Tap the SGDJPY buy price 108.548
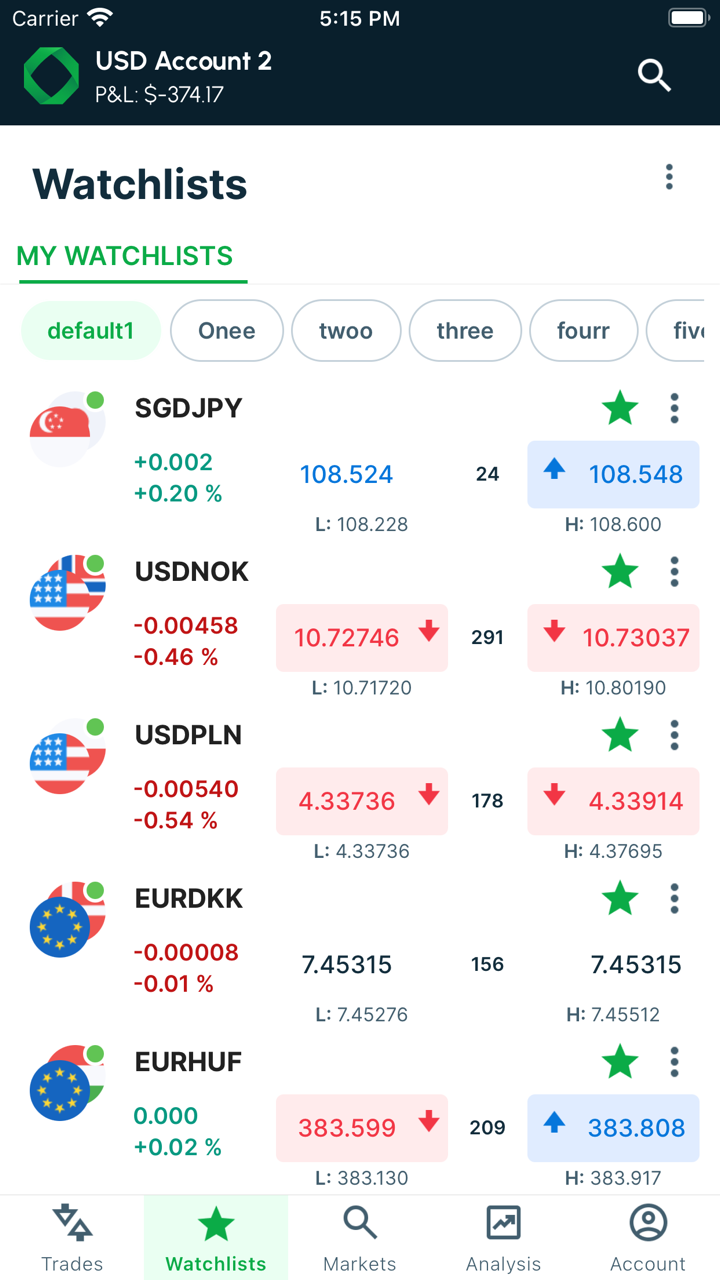Viewport: 720px width, 1280px height. (613, 474)
